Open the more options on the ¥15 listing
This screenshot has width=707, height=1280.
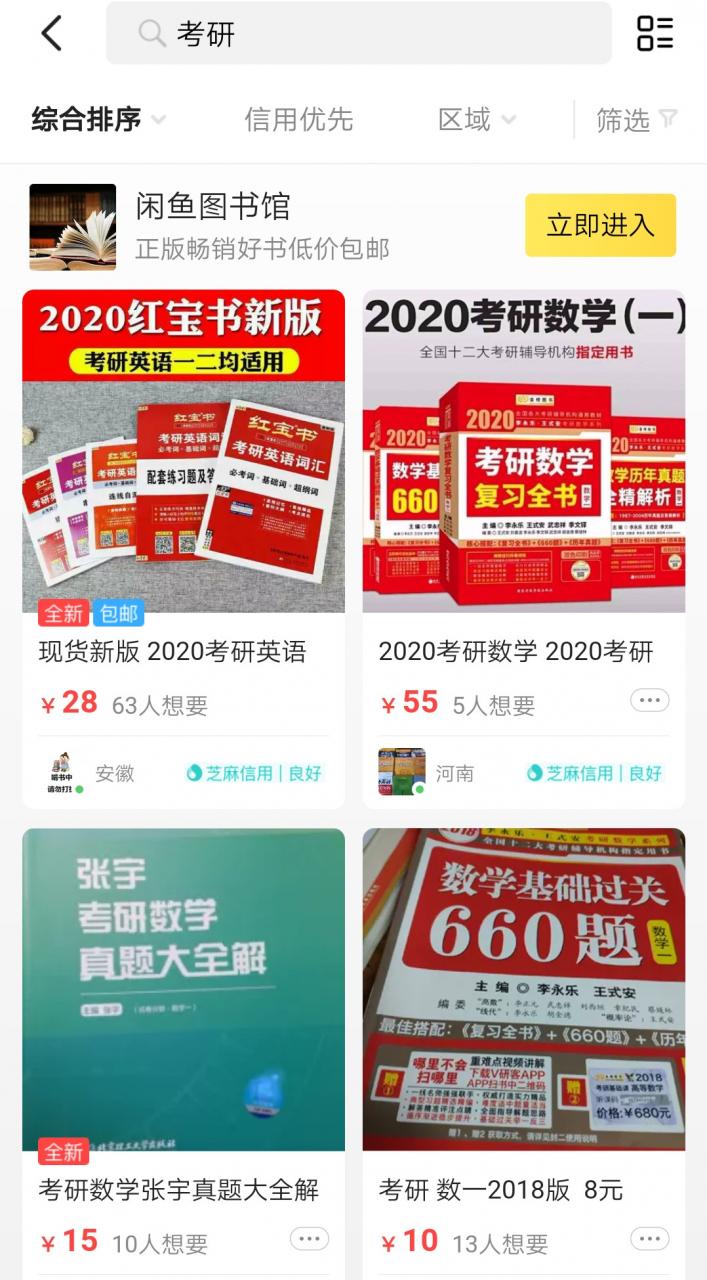309,1239
